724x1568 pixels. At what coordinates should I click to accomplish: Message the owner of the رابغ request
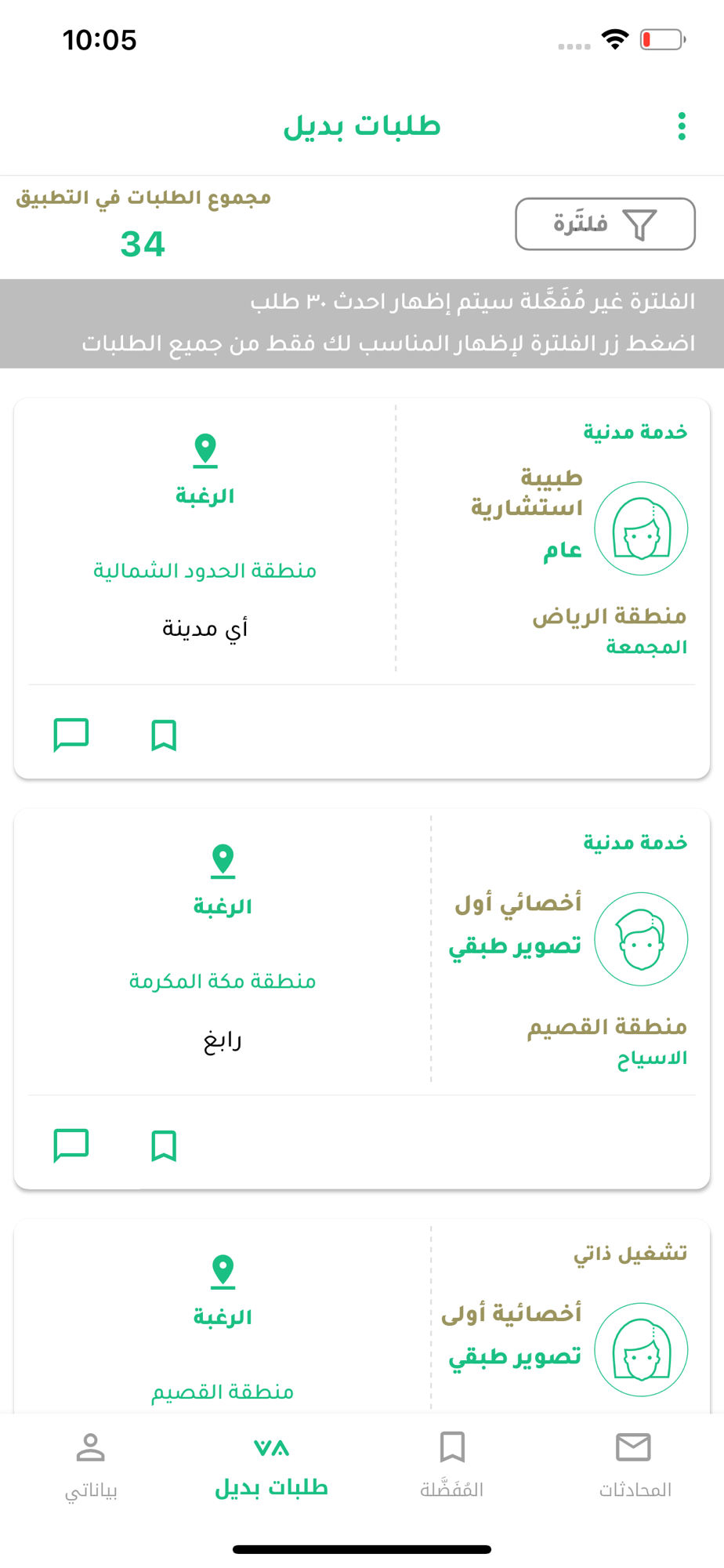click(71, 1146)
